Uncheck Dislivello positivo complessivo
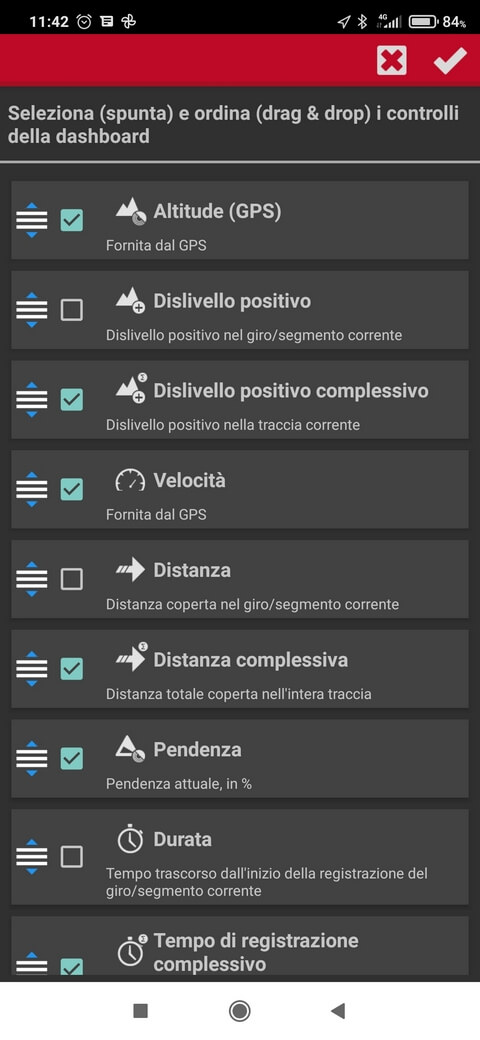Viewport: 480px width, 1040px height. pos(72,400)
